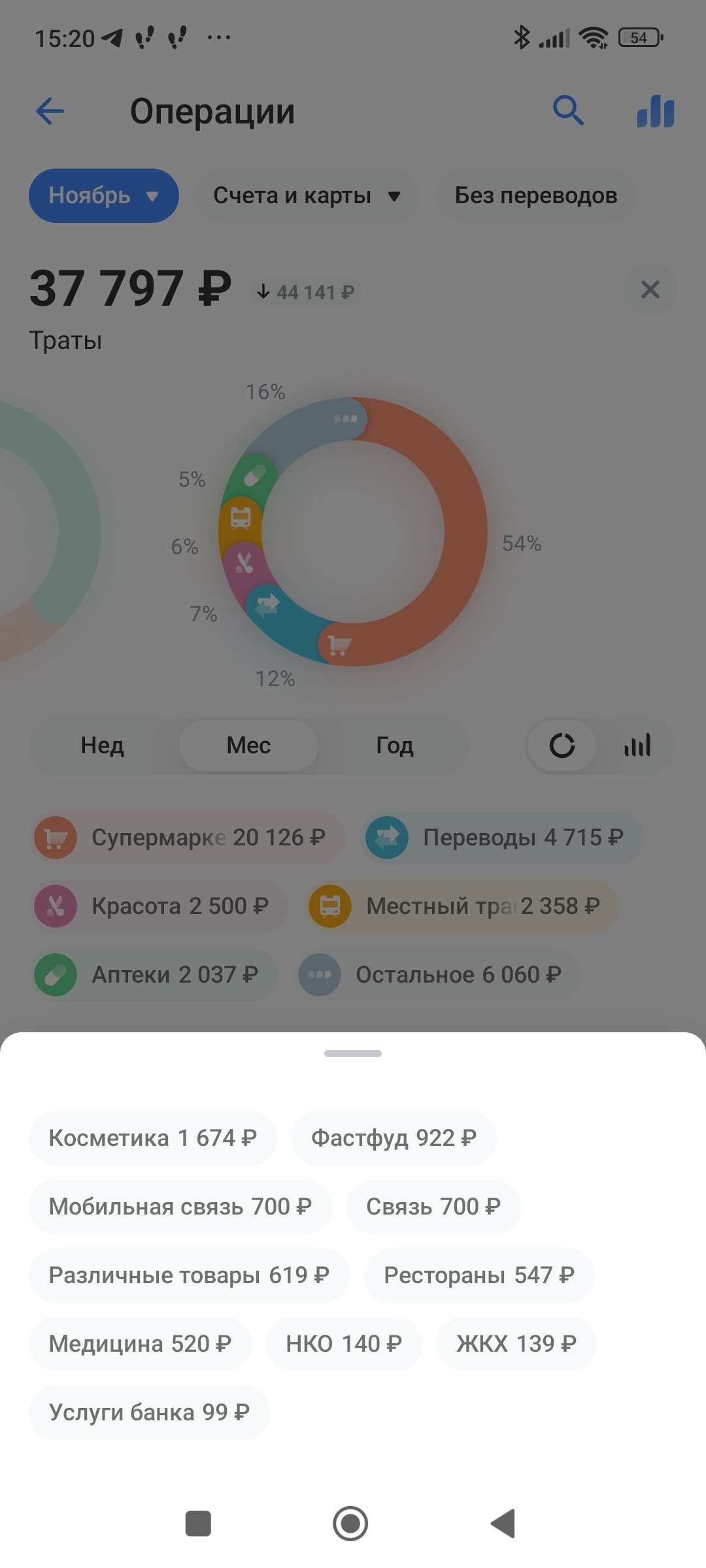Tap the bottom sheet drag handle

coord(353,1053)
